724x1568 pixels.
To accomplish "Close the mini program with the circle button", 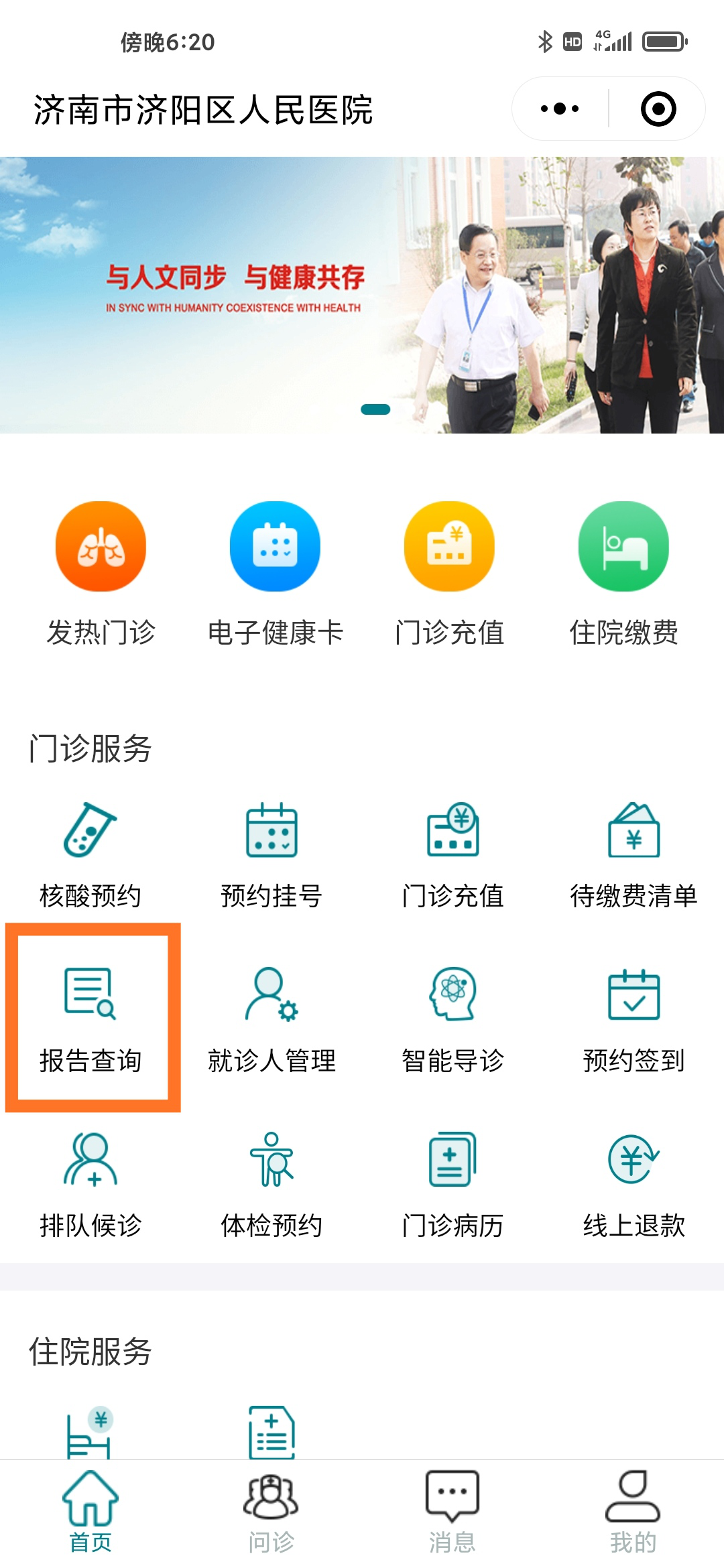I will tap(658, 109).
